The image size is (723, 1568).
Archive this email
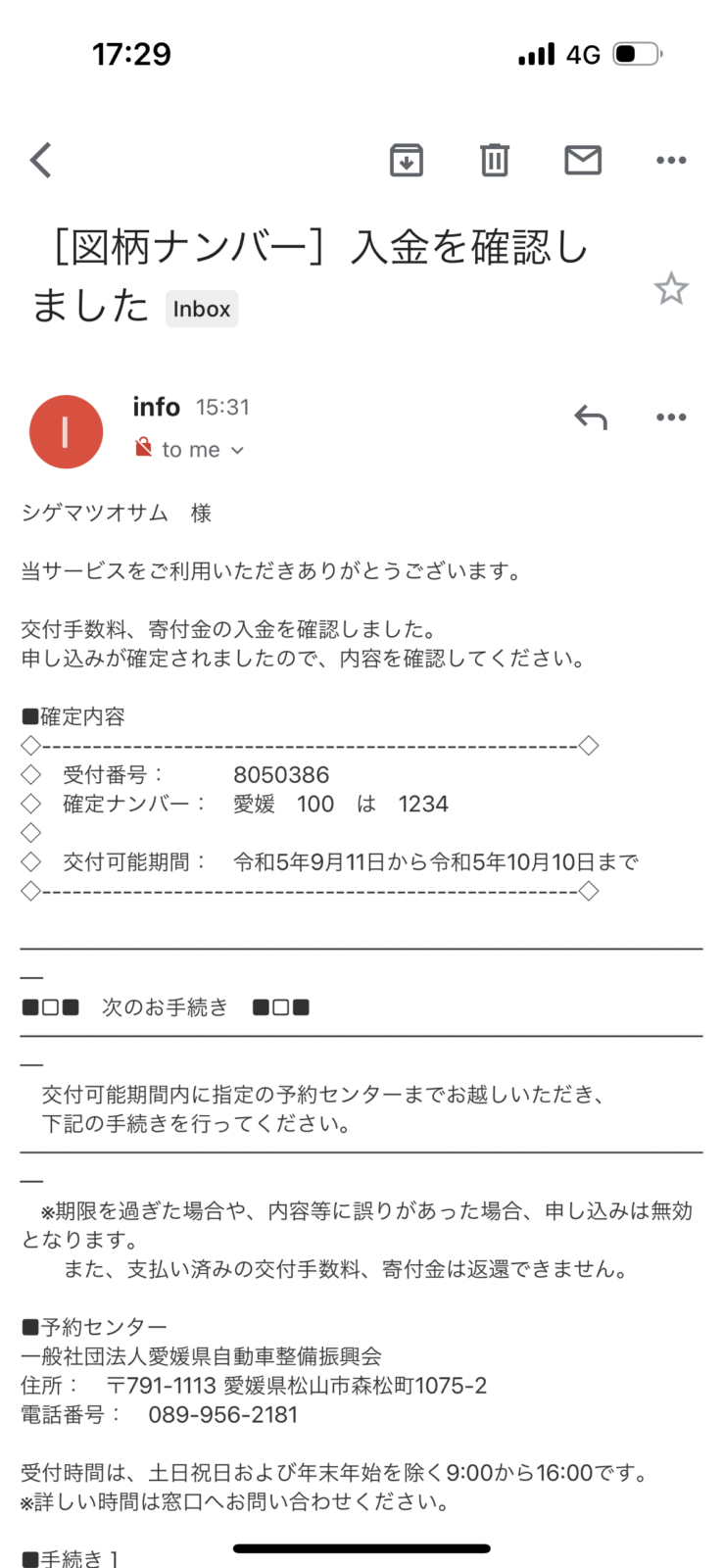coord(406,160)
